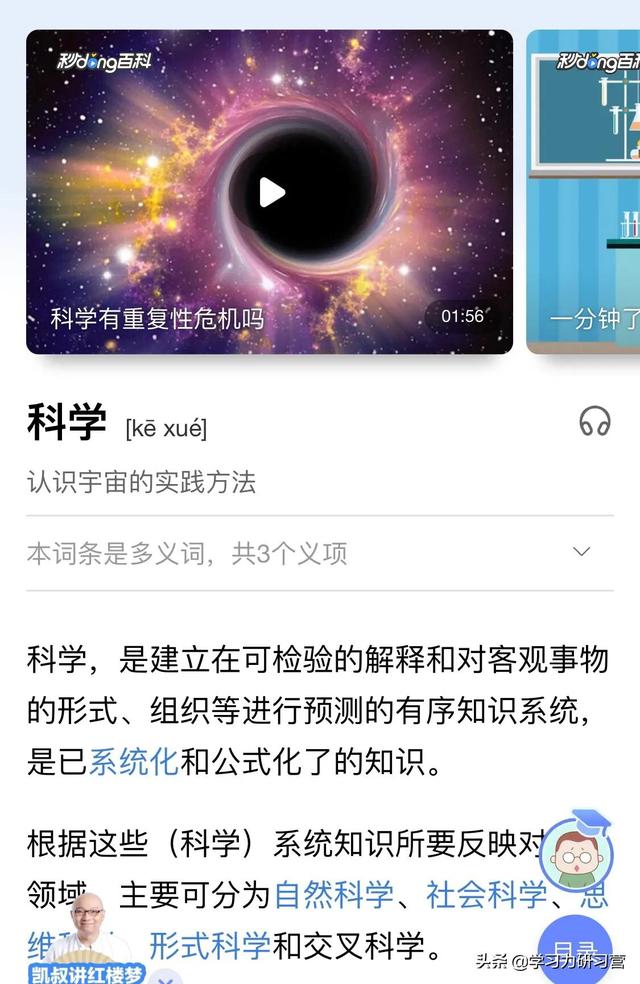The image size is (640, 984).
Task: Follow the 自然科学 link
Action: point(334,894)
